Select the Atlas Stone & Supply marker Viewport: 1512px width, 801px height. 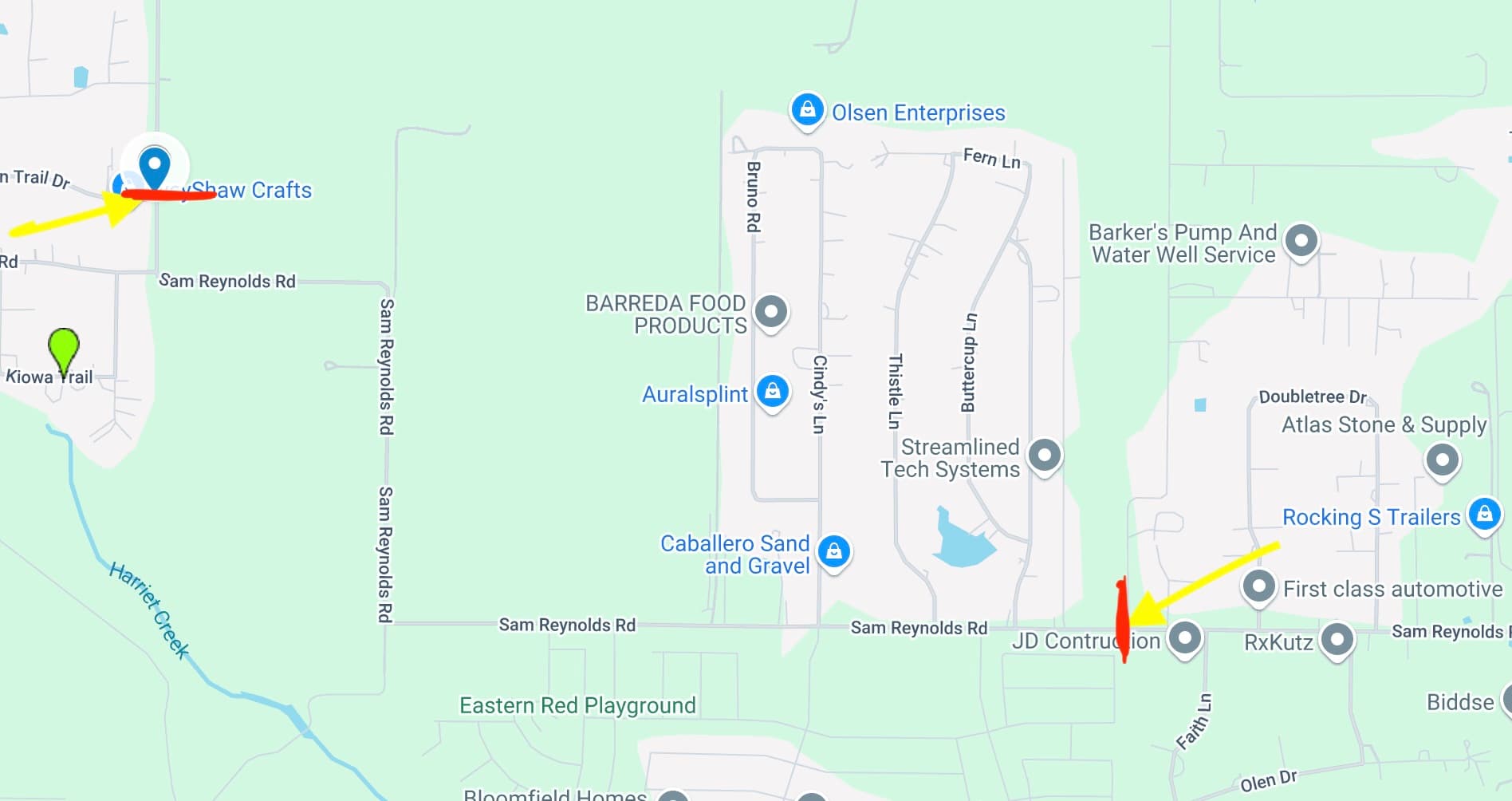click(1442, 460)
